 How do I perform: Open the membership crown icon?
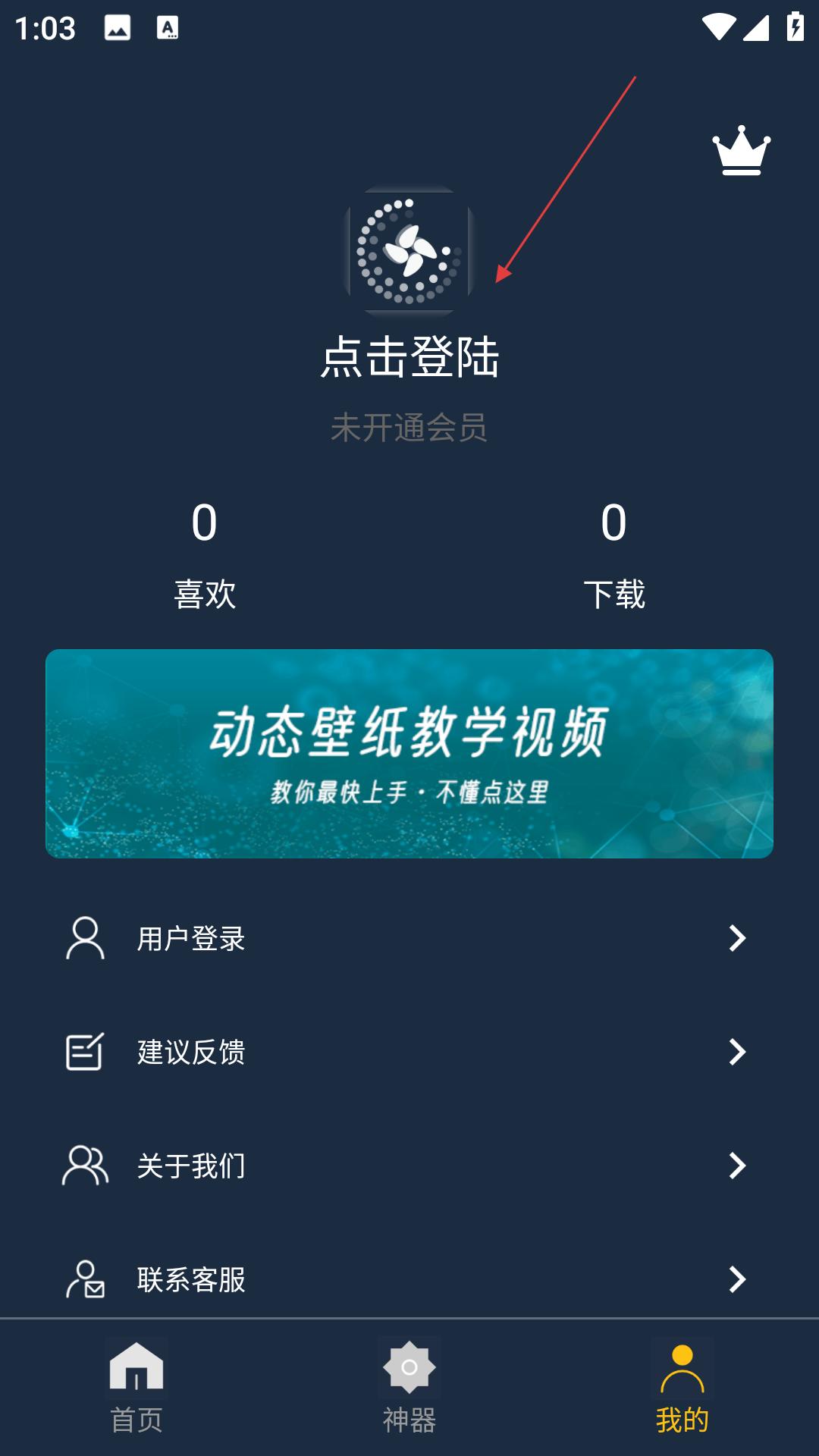tap(741, 150)
